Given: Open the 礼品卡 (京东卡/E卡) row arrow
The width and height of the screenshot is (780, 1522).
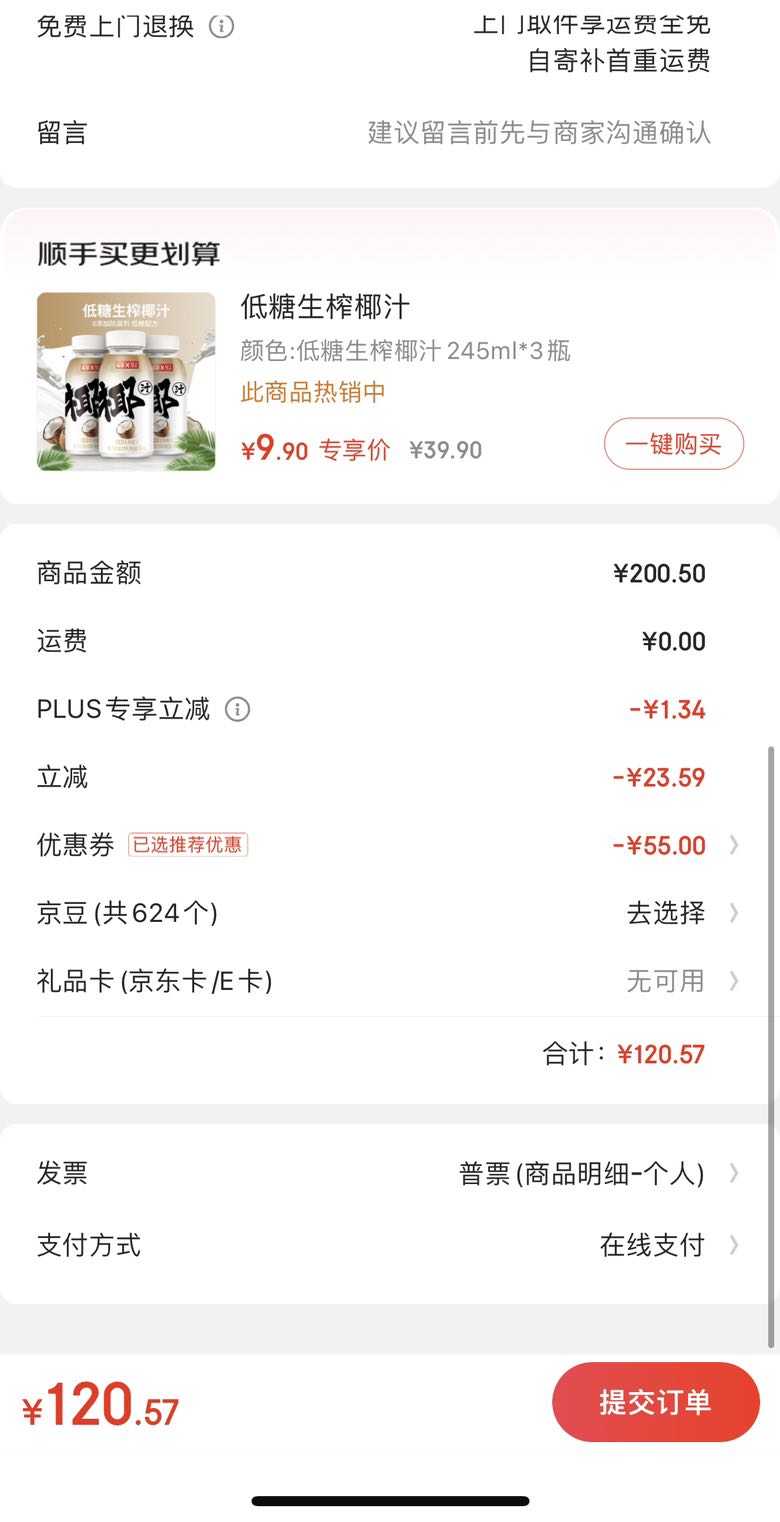Looking at the screenshot, I should coord(734,981).
